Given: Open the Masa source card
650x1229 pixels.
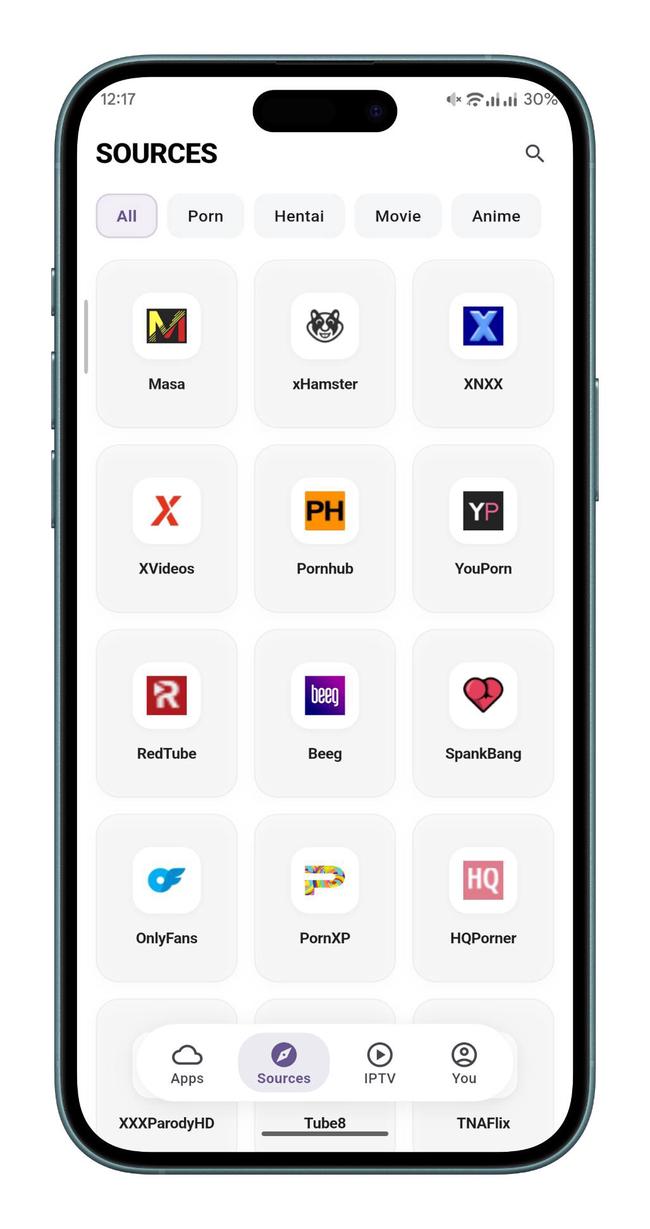Looking at the screenshot, I should point(167,343).
